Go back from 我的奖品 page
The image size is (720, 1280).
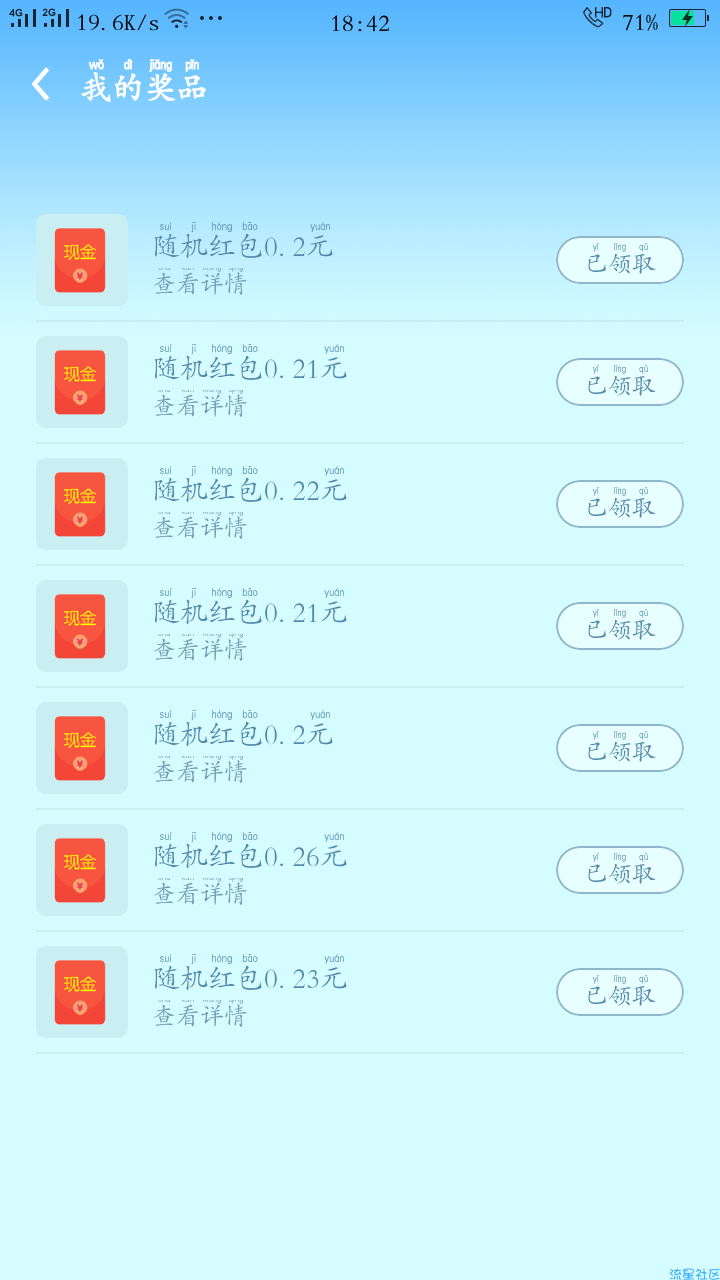point(41,84)
